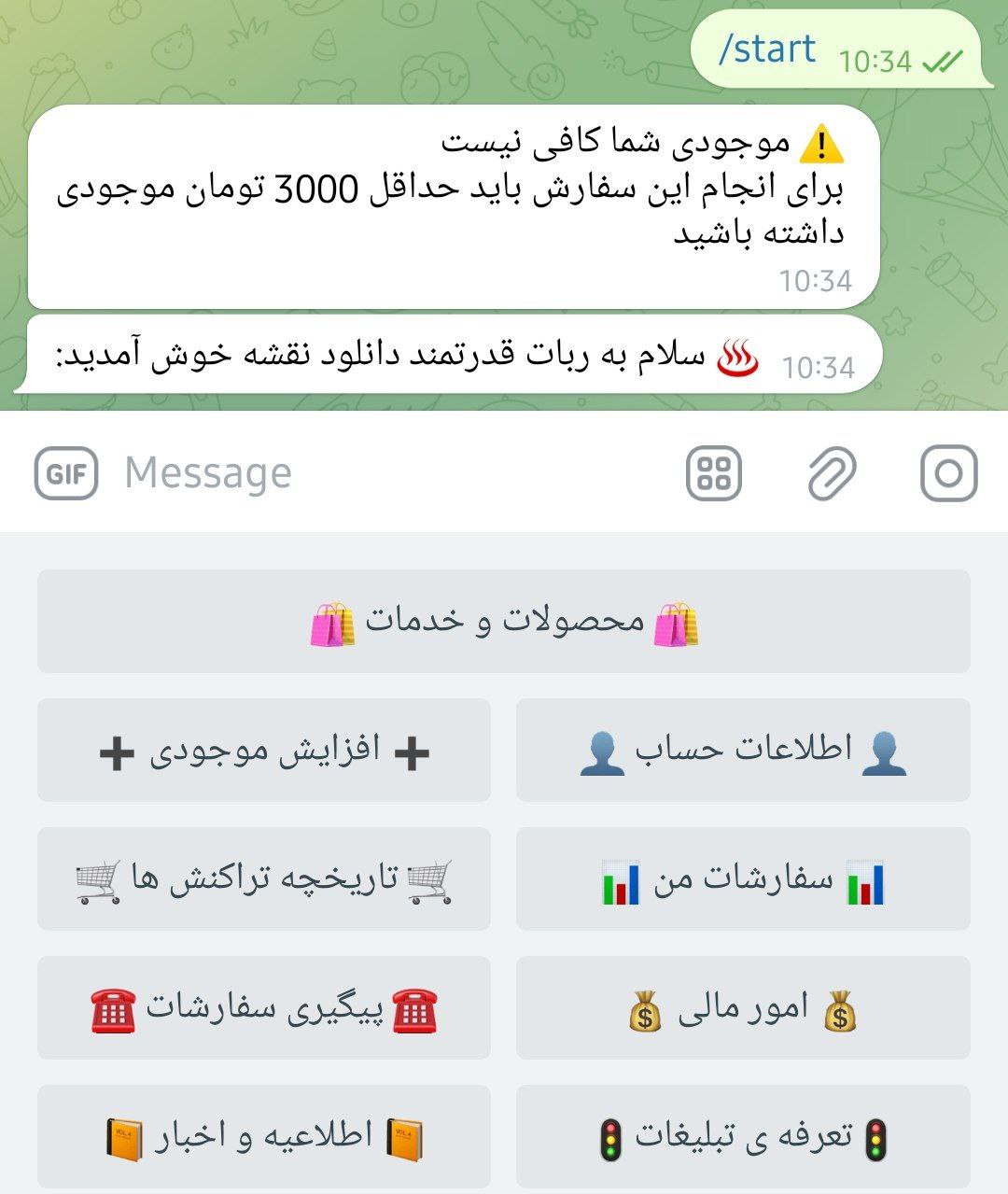This screenshot has height=1194, width=1008.
Task: Tap پیگیری سفارشات order tracking
Action: point(264,1008)
